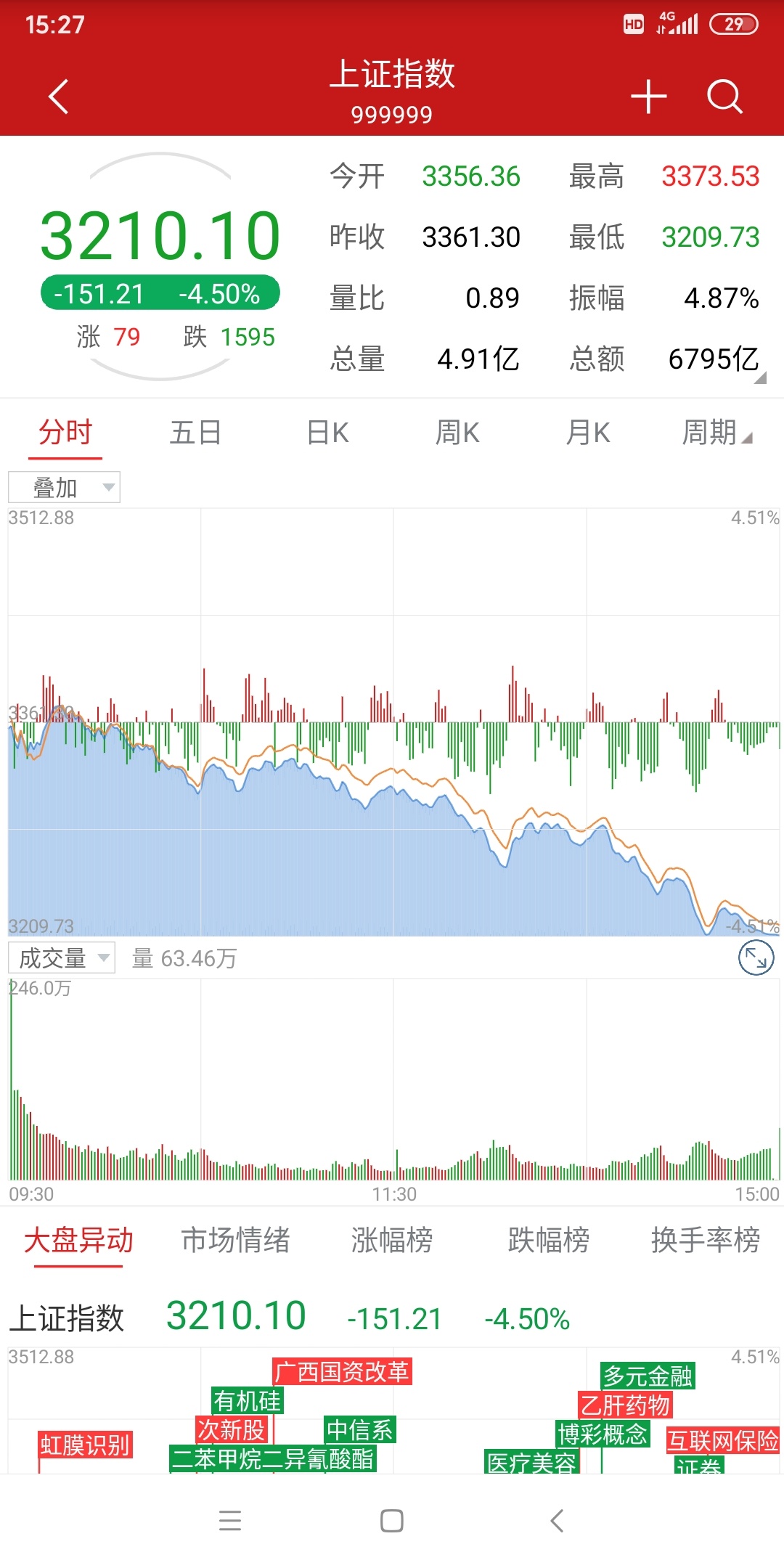The image size is (784, 1568).
Task: Open the 周期 period dropdown
Action: pyautogui.click(x=717, y=433)
